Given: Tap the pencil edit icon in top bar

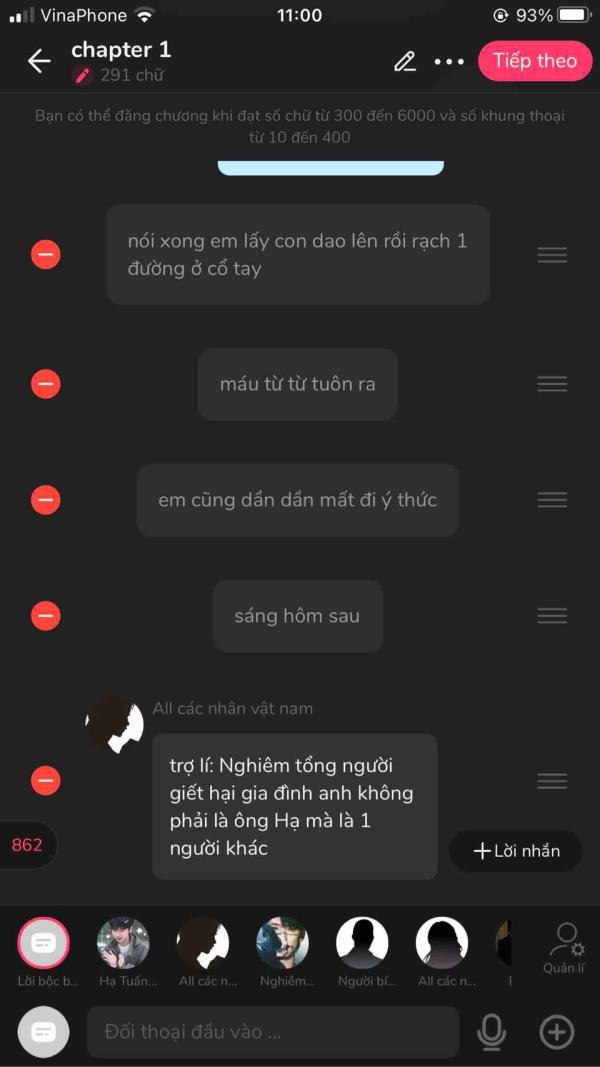Looking at the screenshot, I should (x=405, y=61).
